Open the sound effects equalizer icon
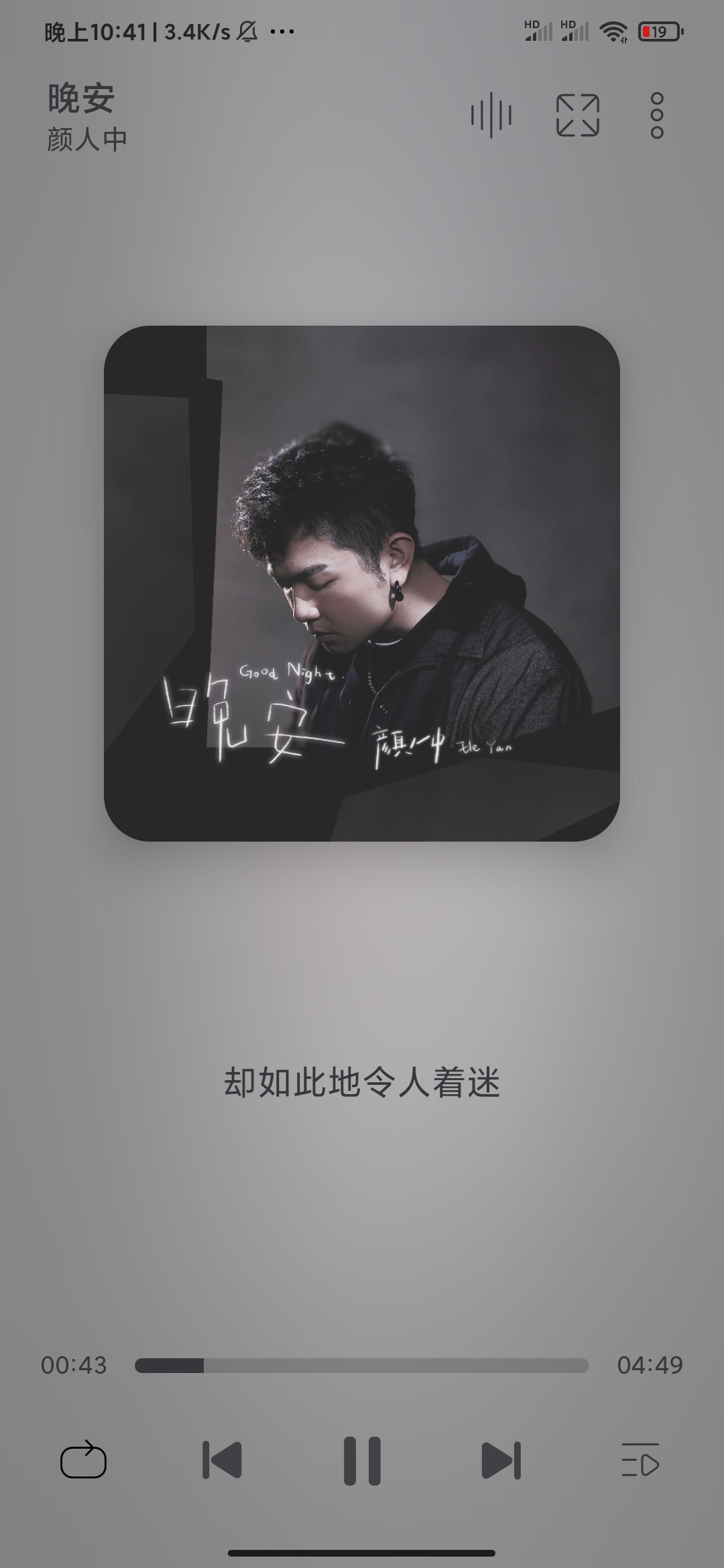Screen dimensions: 724x1568 click(x=491, y=115)
